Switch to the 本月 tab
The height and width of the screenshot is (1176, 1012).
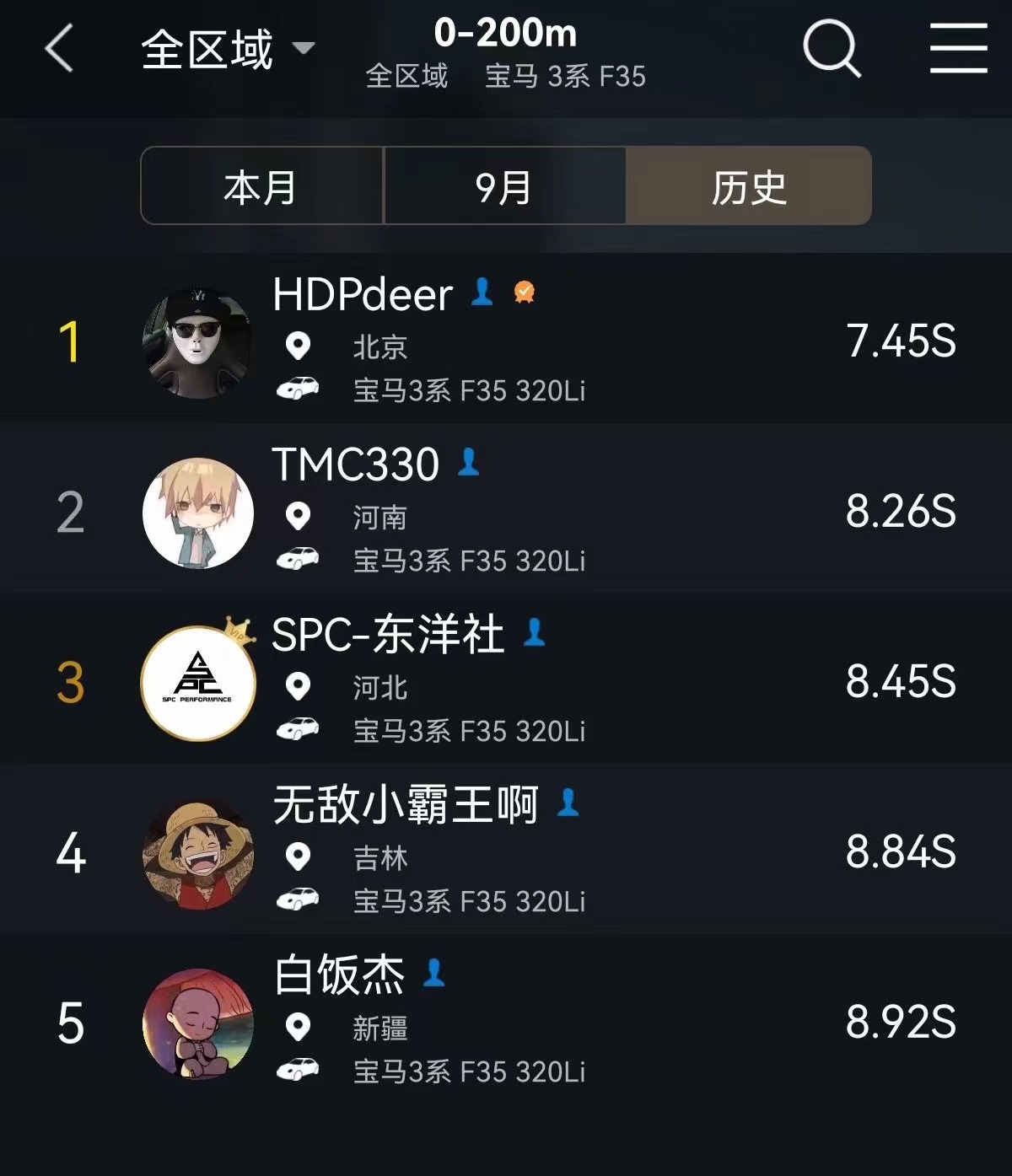click(261, 186)
